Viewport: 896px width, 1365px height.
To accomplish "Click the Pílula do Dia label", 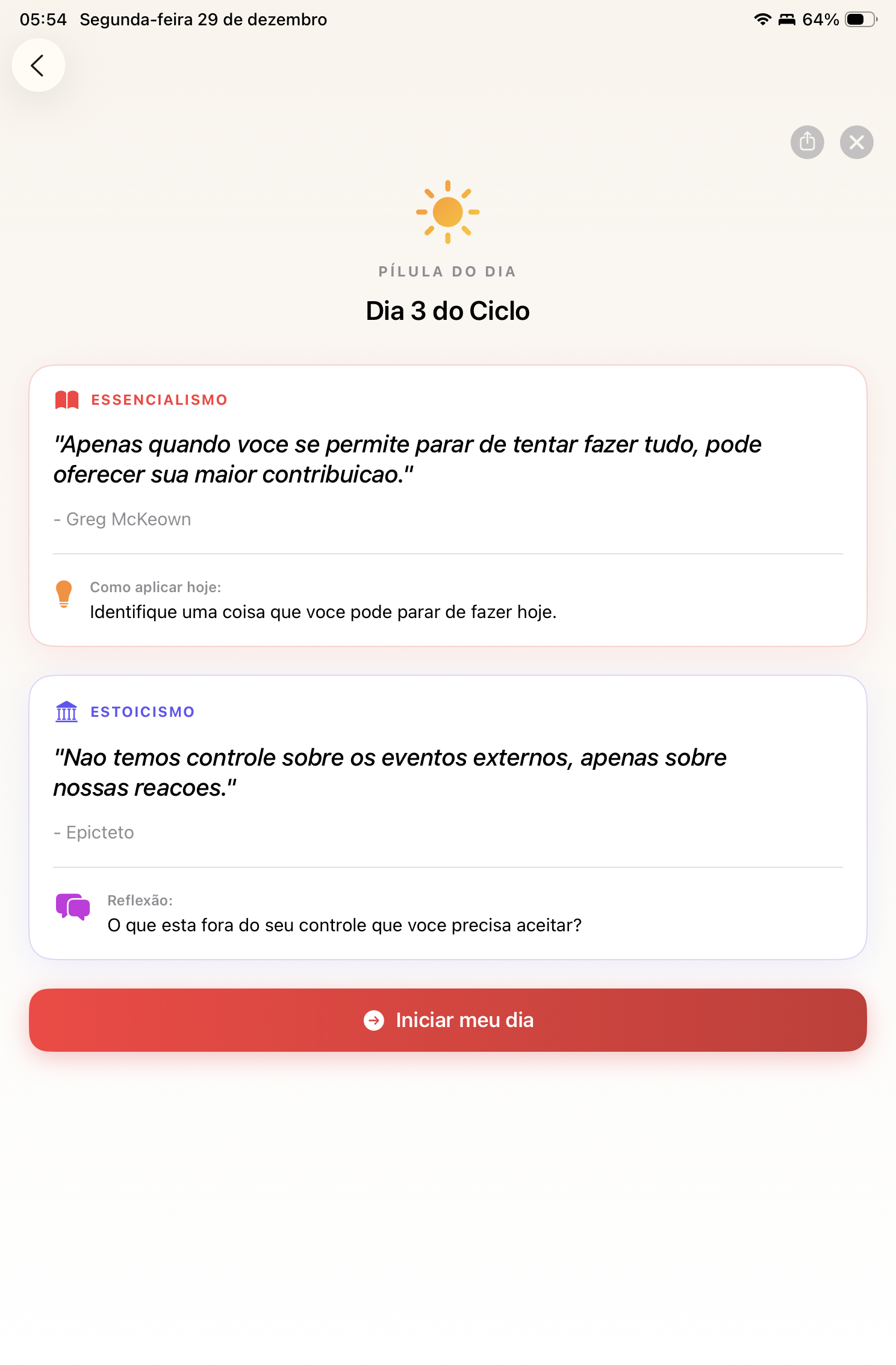I will 448,270.
